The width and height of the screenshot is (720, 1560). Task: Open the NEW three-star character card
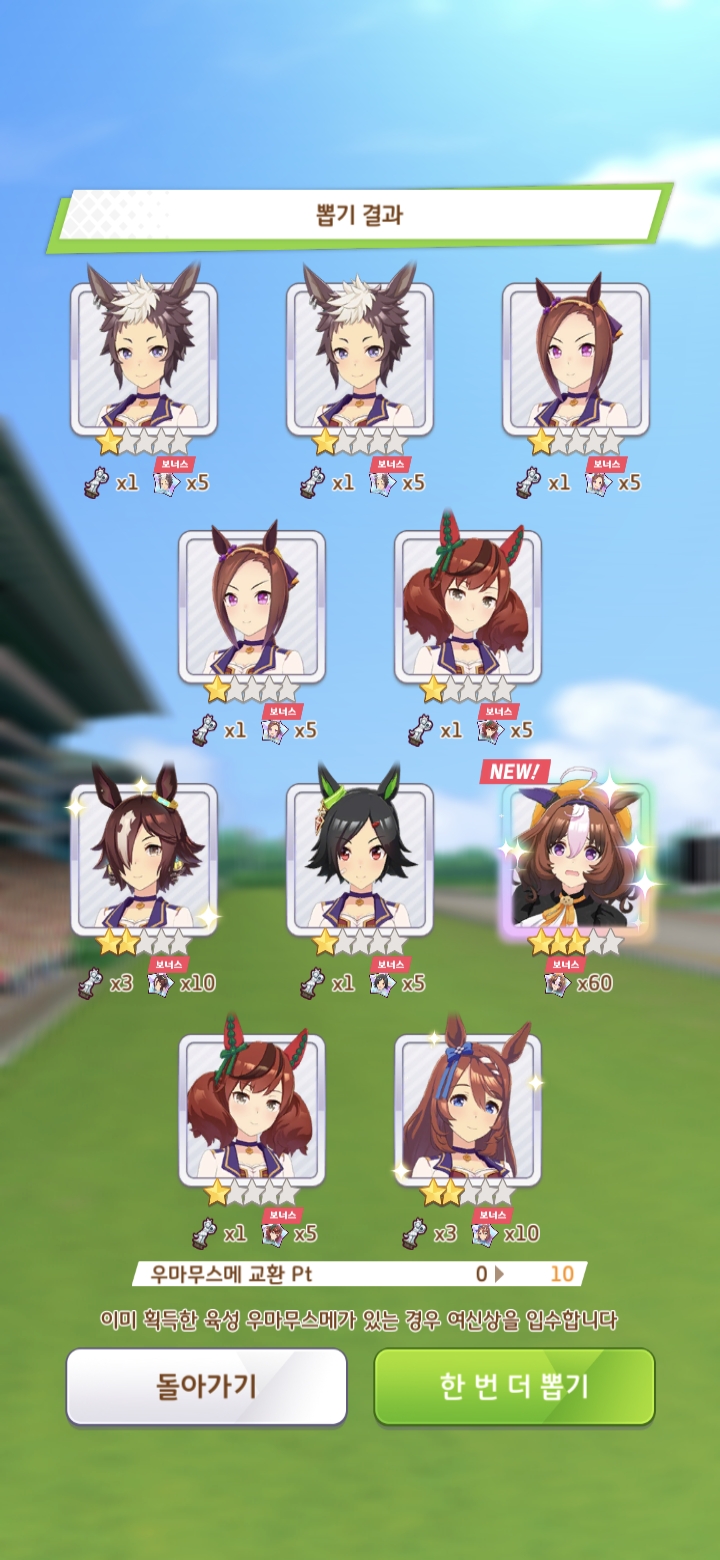point(576,858)
